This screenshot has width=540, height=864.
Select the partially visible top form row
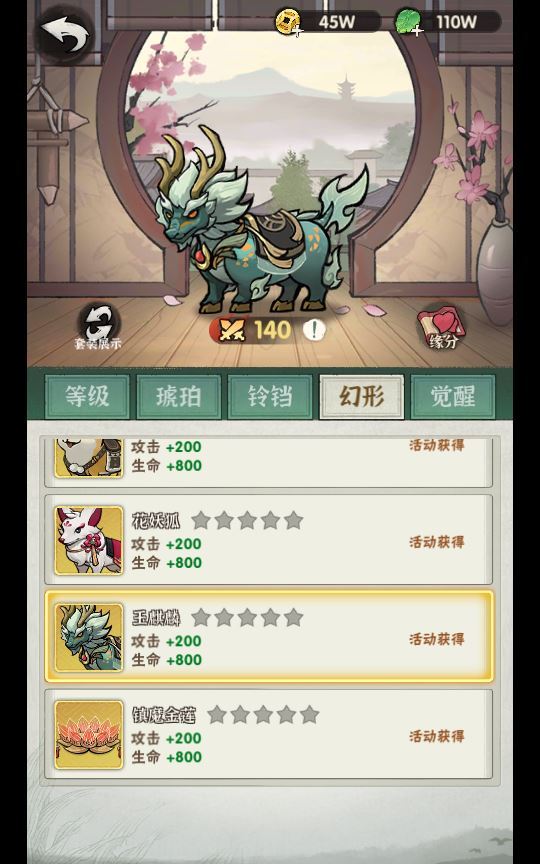(269, 463)
